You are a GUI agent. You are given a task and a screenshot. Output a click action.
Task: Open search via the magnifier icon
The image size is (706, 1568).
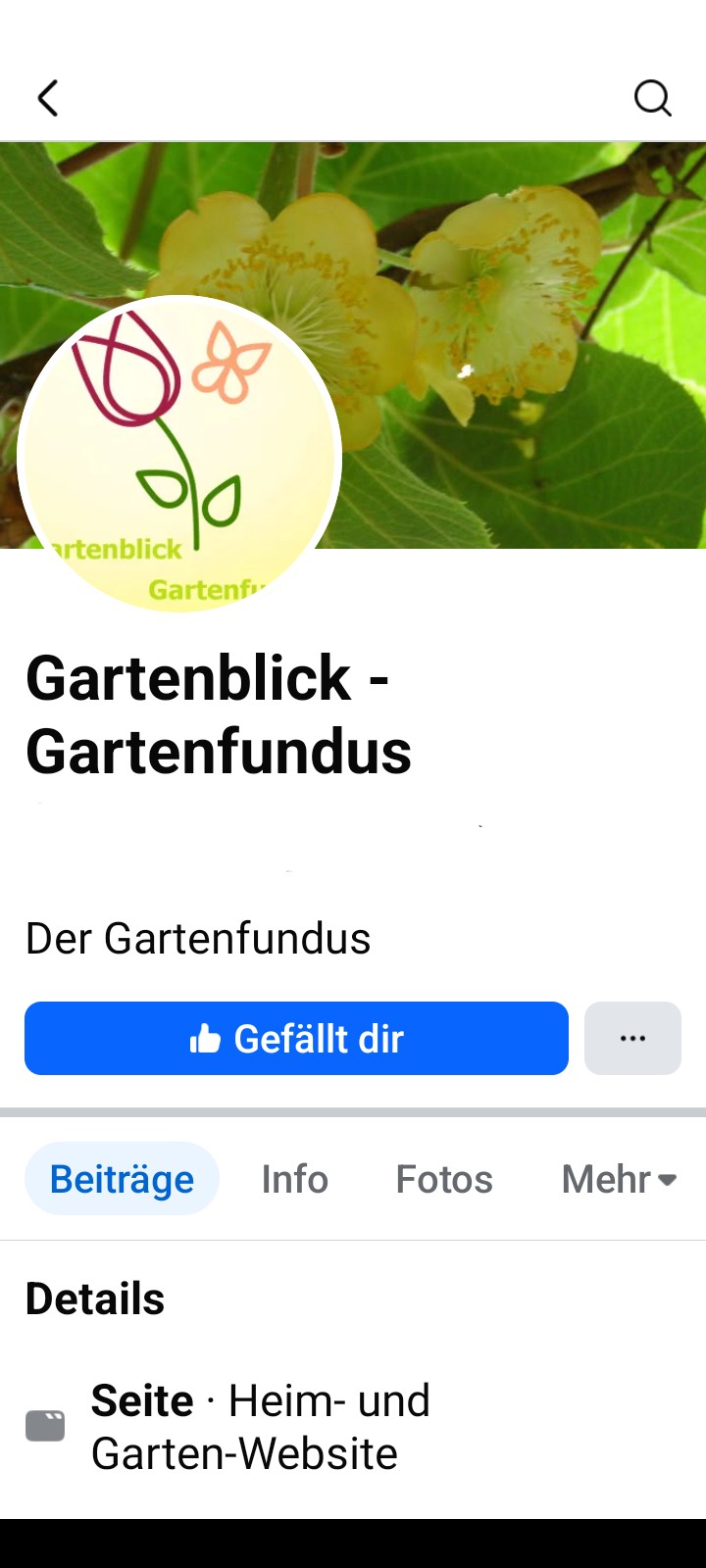click(652, 98)
